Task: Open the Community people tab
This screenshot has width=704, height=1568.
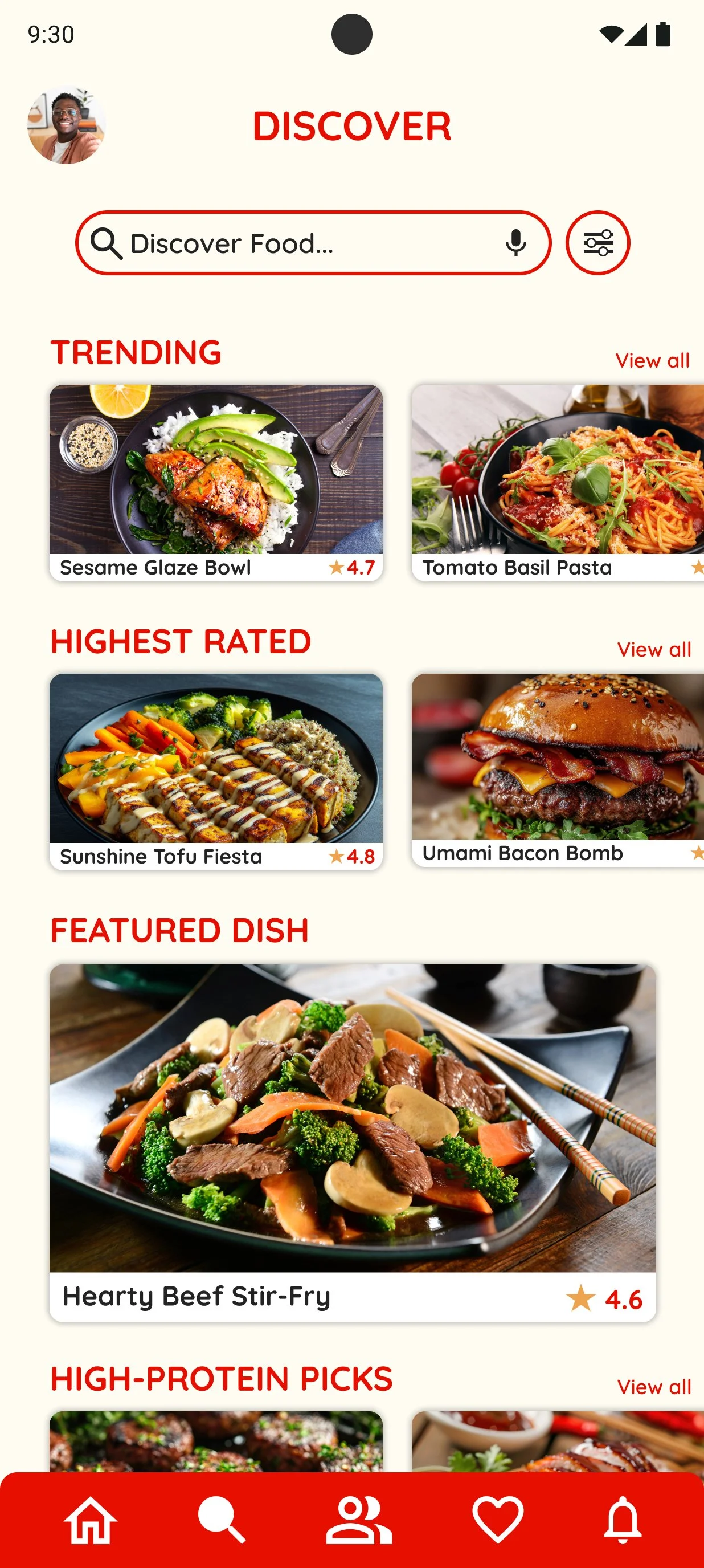Action: point(359,1520)
